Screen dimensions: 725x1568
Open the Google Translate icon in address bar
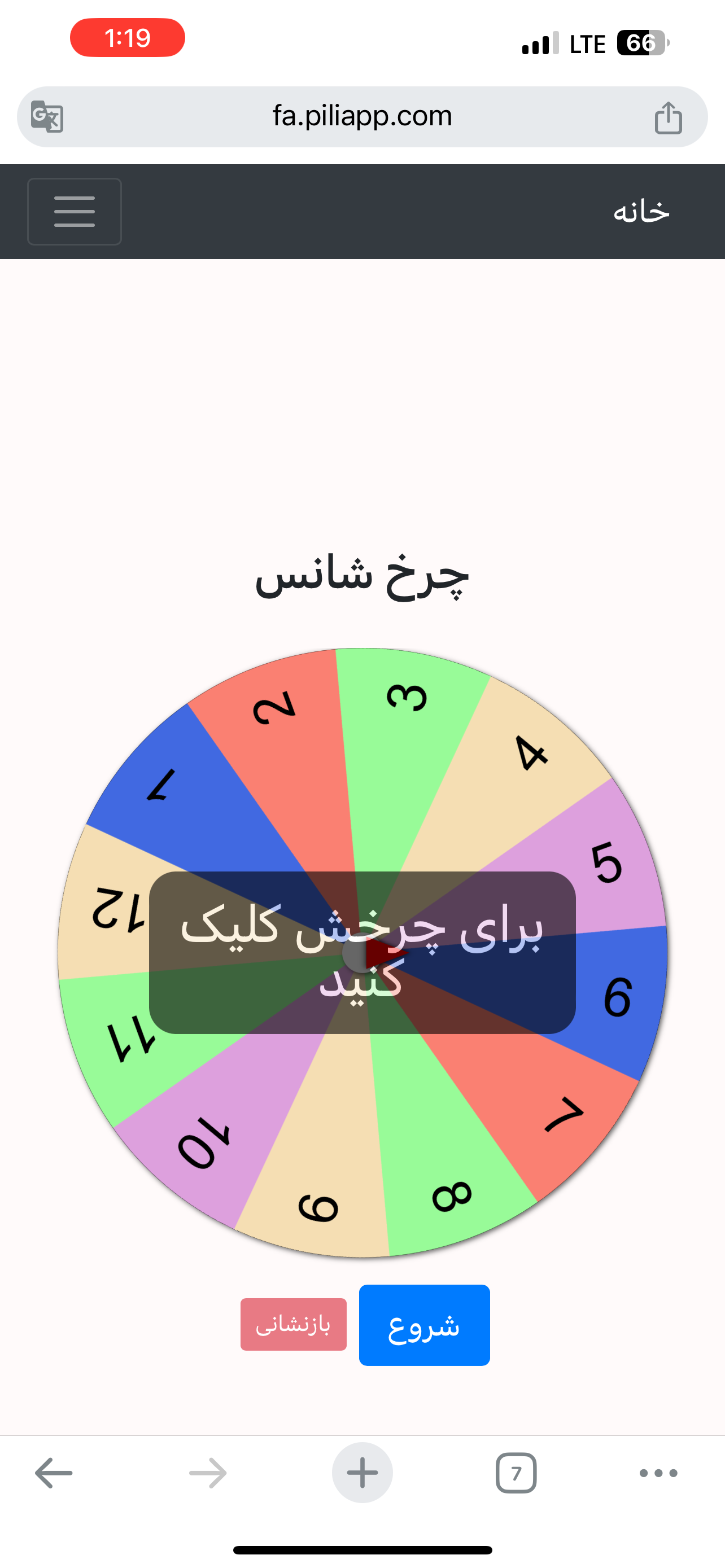pyautogui.click(x=47, y=116)
